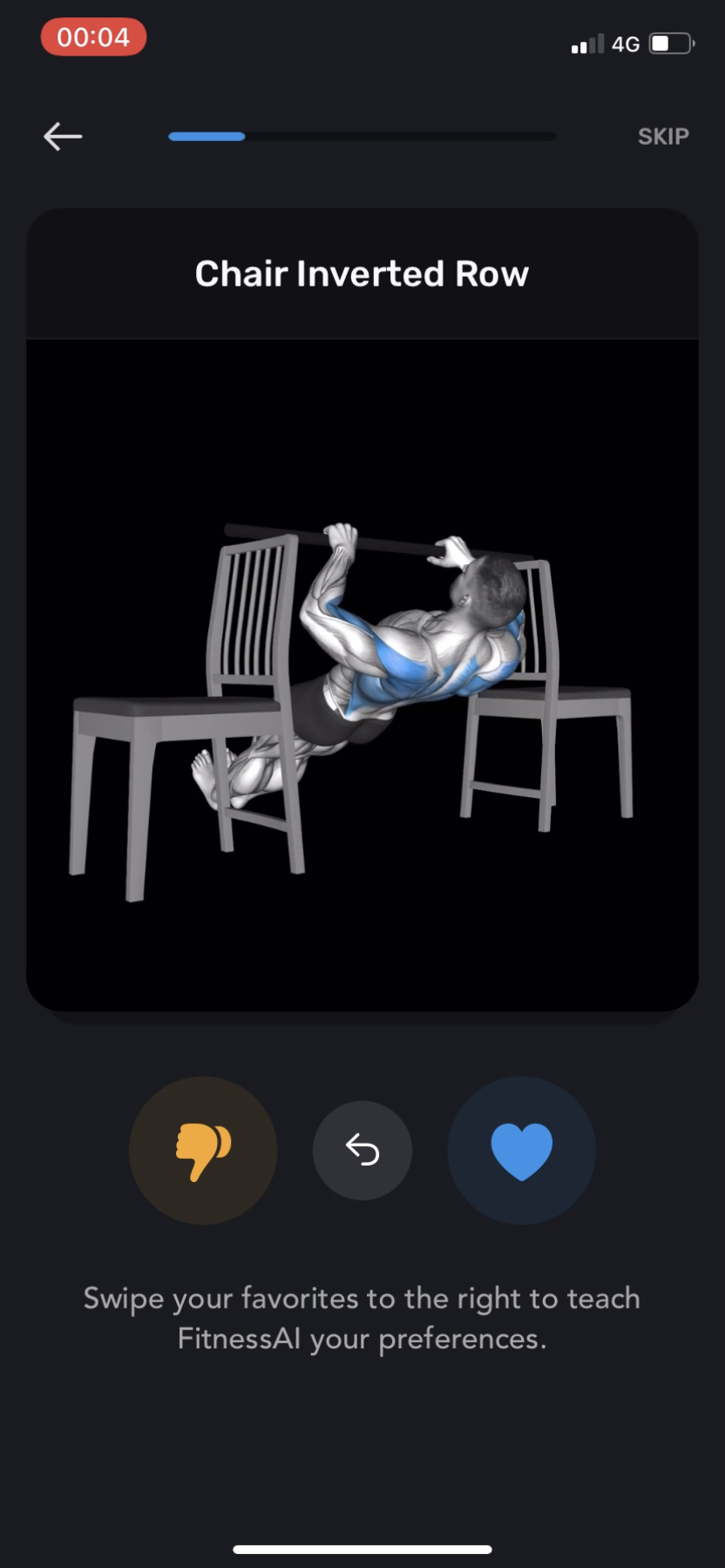
Task: Dislike the Chair Inverted Row exercise
Action: 202,1150
